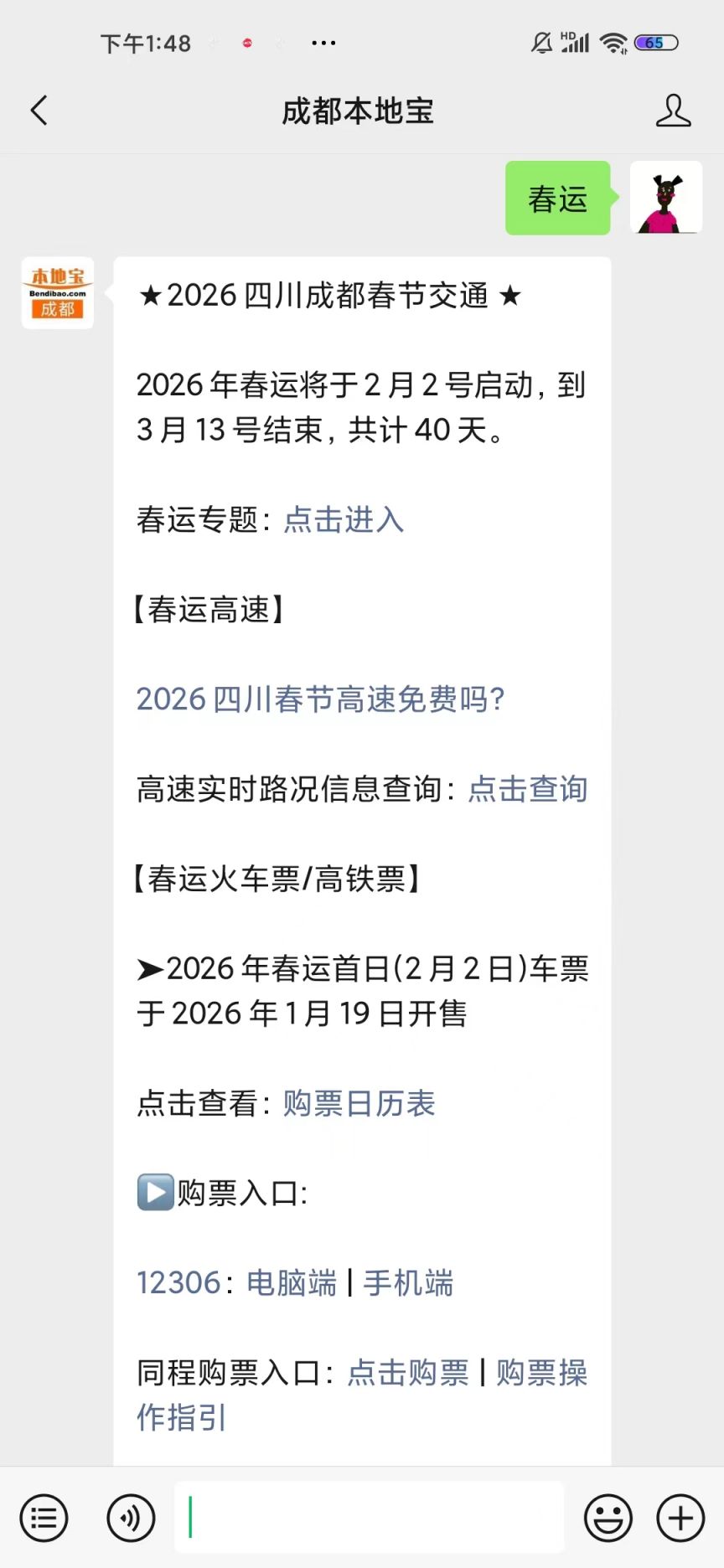The image size is (724, 1568).
Task: Tap the chat text input field
Action: click(x=369, y=1518)
